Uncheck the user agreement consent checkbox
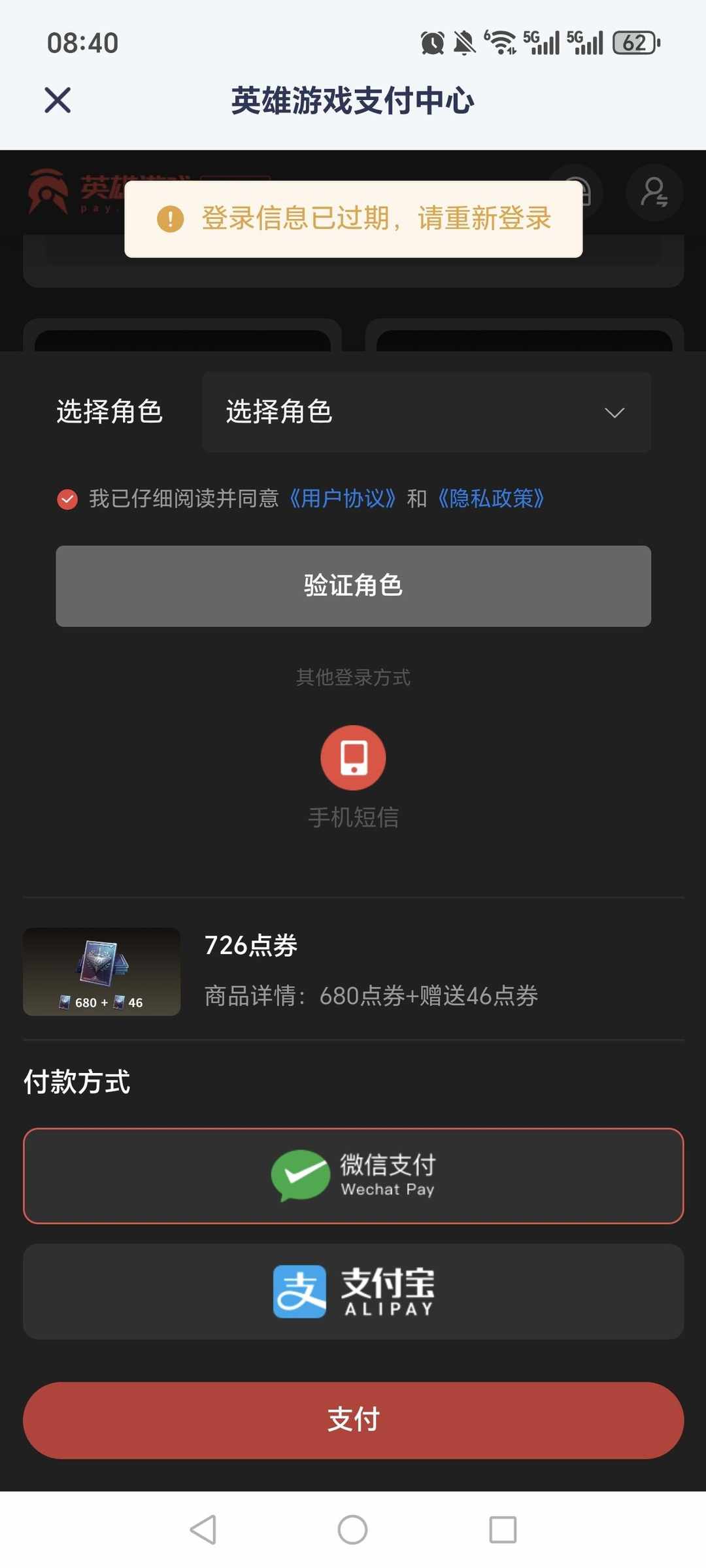This screenshot has height=1568, width=706. click(x=67, y=499)
